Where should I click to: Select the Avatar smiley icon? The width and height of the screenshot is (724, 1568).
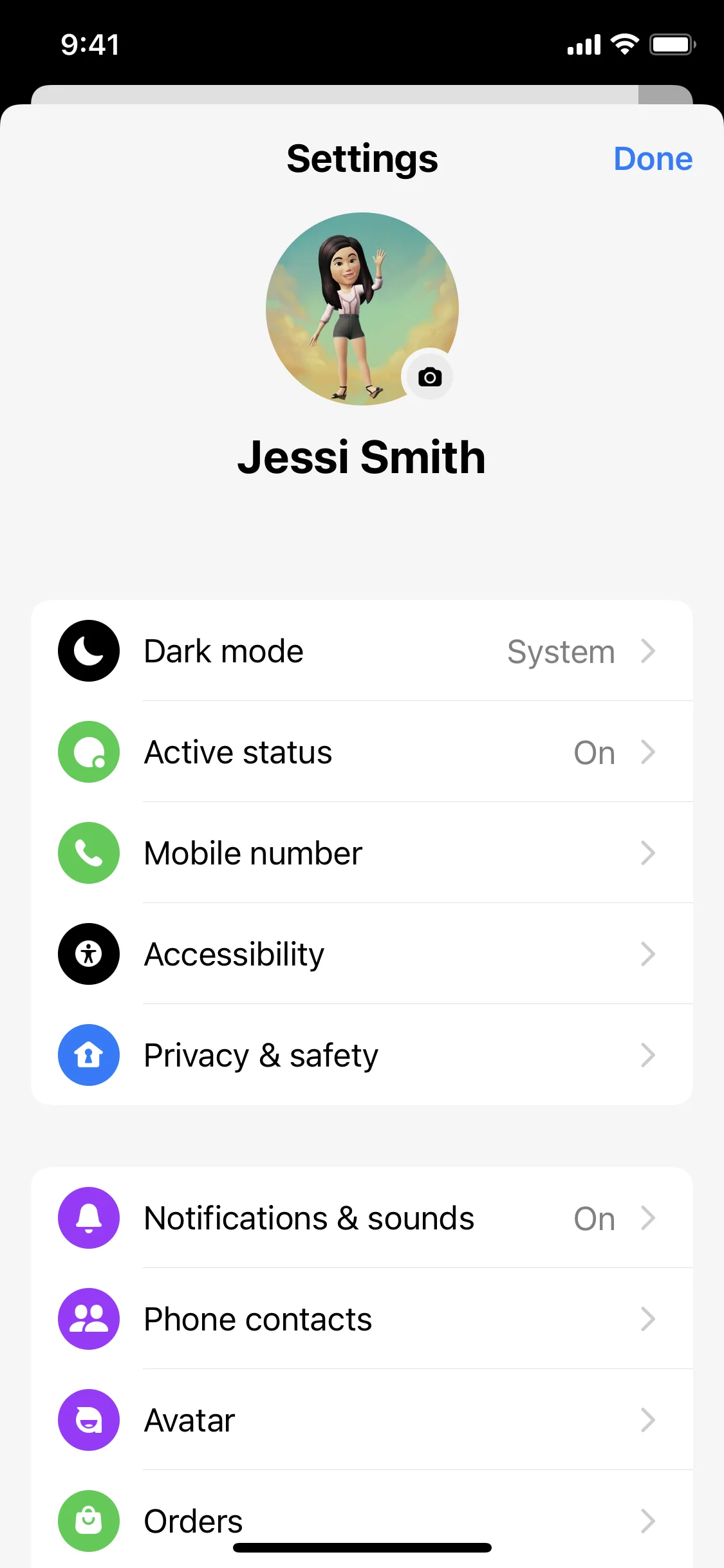pos(88,1420)
